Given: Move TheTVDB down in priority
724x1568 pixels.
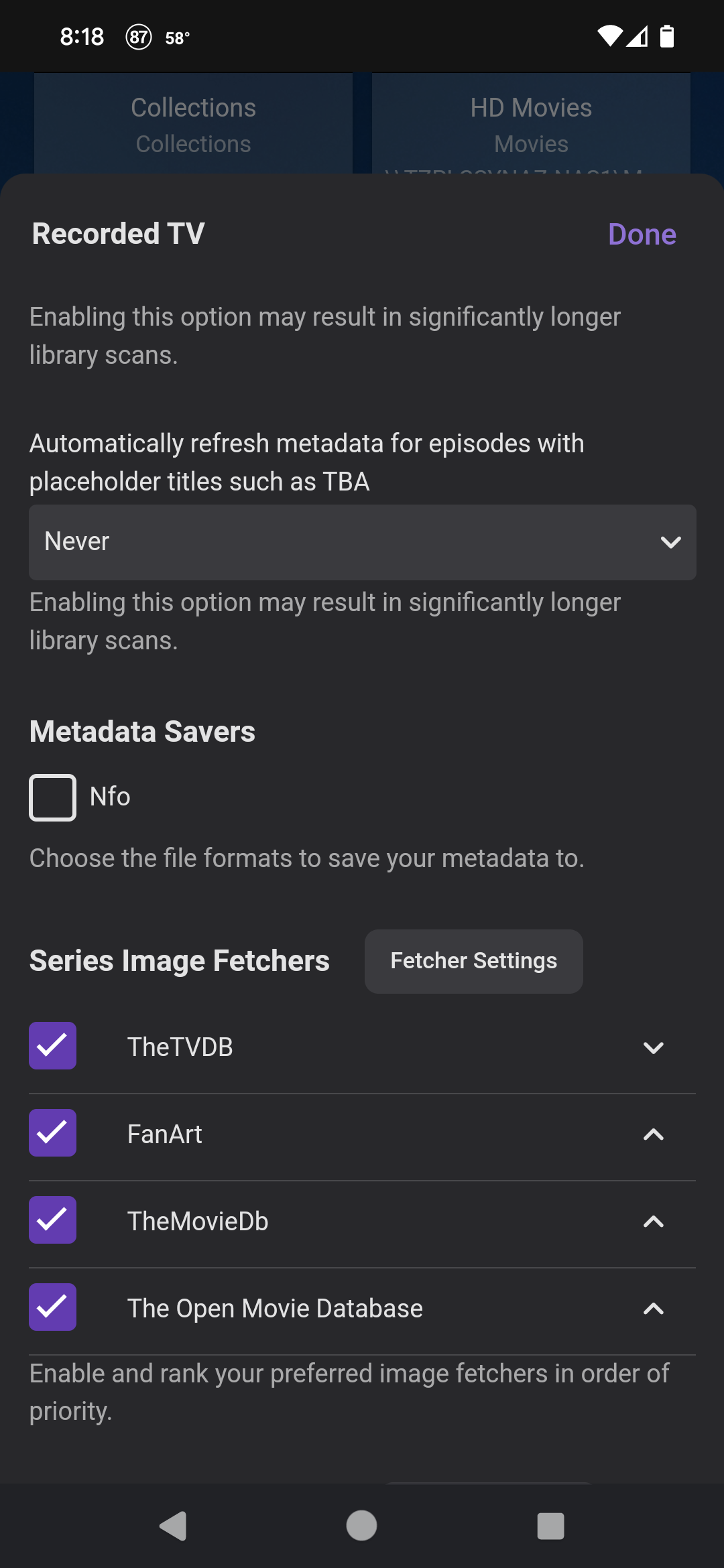Looking at the screenshot, I should click(x=653, y=1047).
